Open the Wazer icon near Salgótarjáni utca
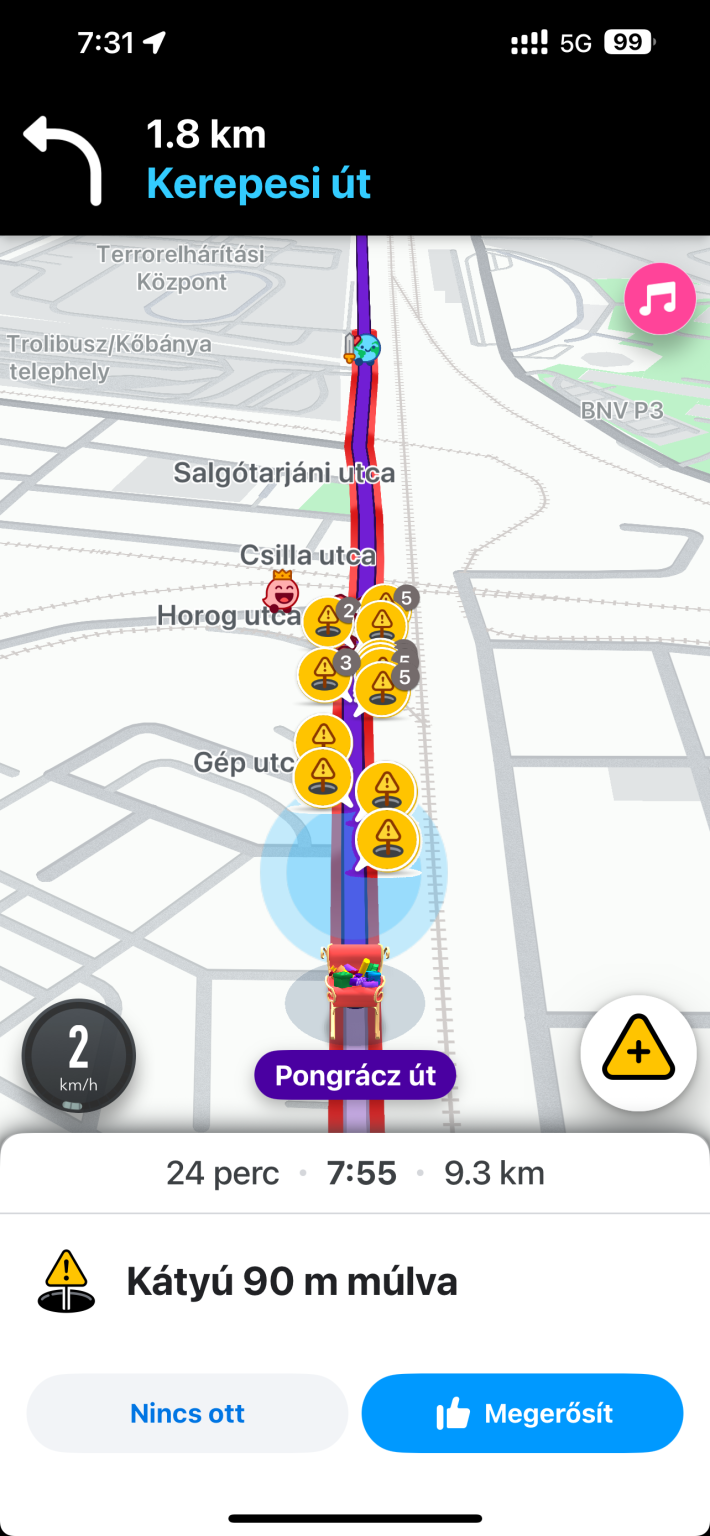The width and height of the screenshot is (710, 1536). tap(365, 348)
